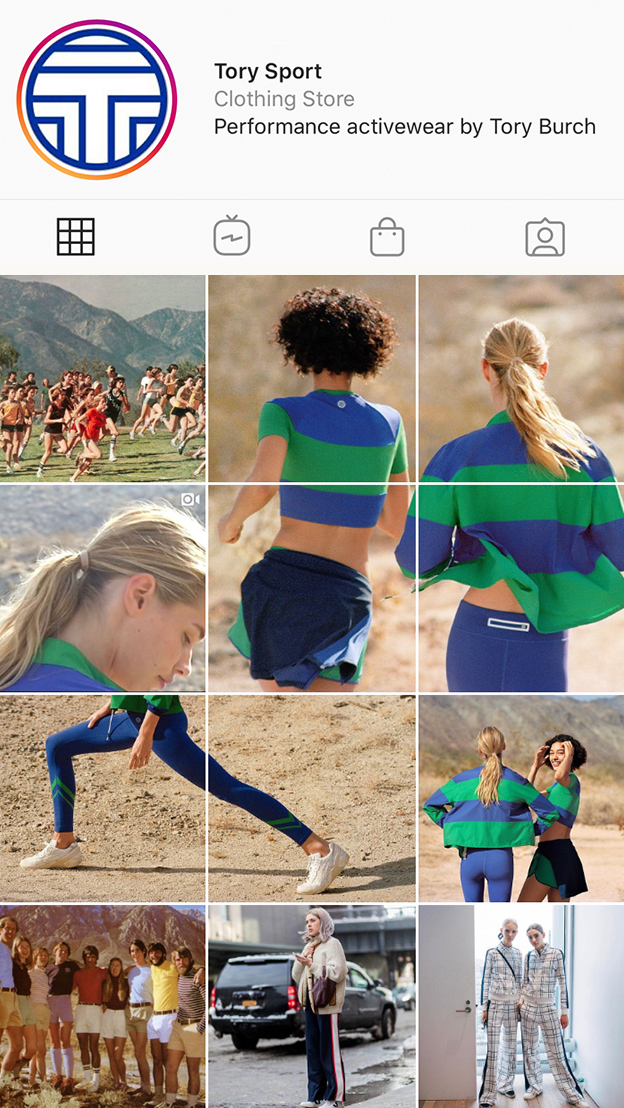Open the two women laughing in desert post
This screenshot has height=1108, width=624.
520,798
